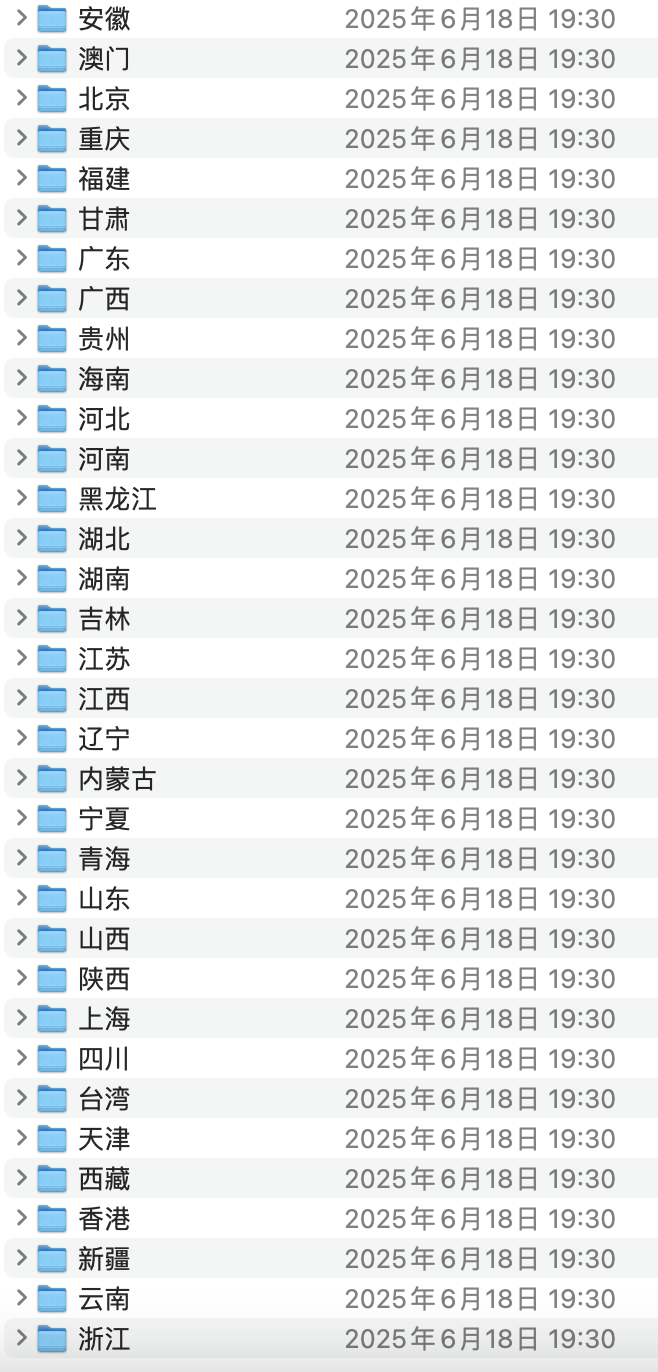This screenshot has height=1372, width=658.
Task: Expand the 云南 folder chevron
Action: [x=21, y=1298]
